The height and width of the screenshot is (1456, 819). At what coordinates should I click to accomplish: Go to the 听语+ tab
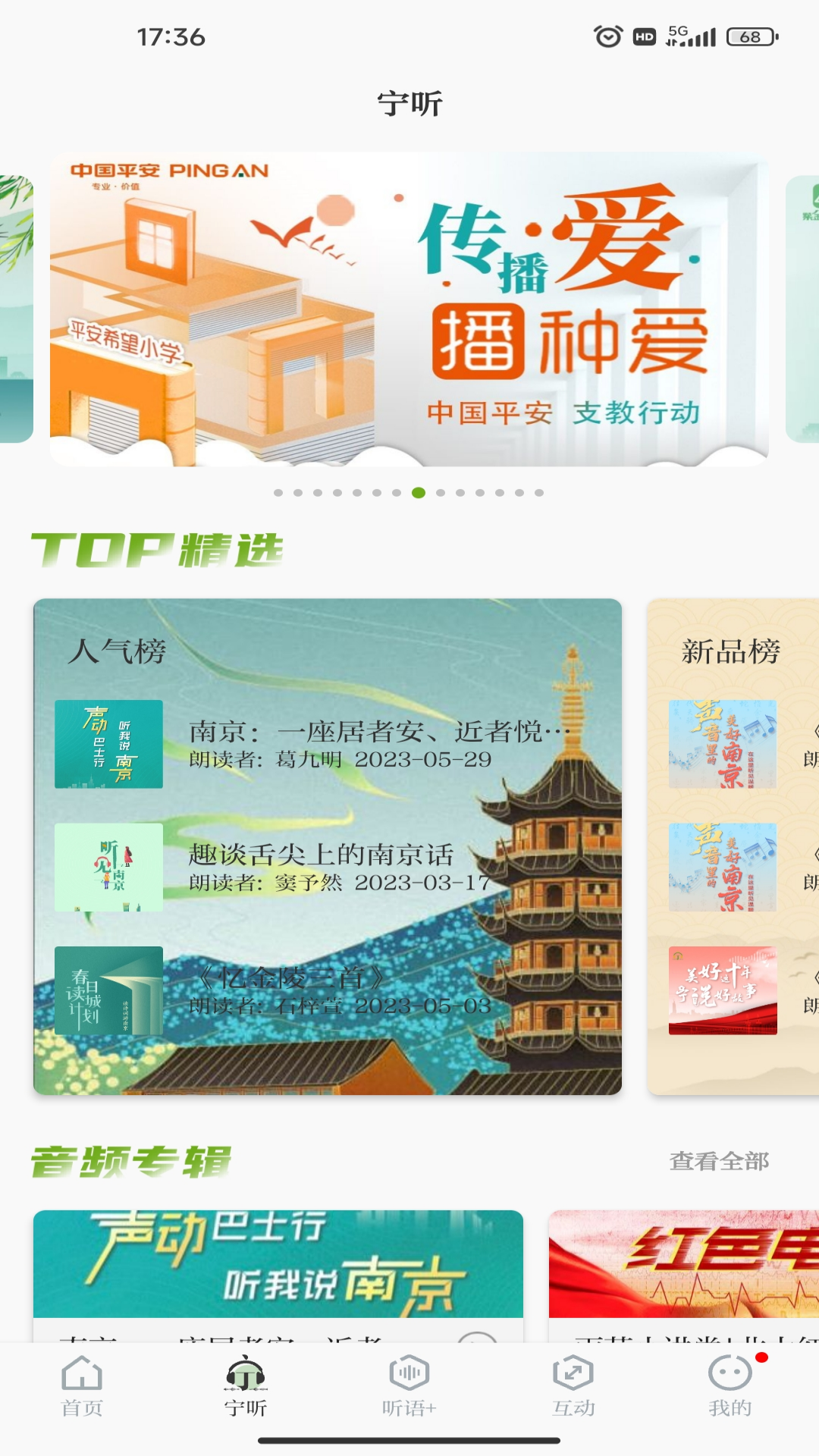click(409, 1386)
